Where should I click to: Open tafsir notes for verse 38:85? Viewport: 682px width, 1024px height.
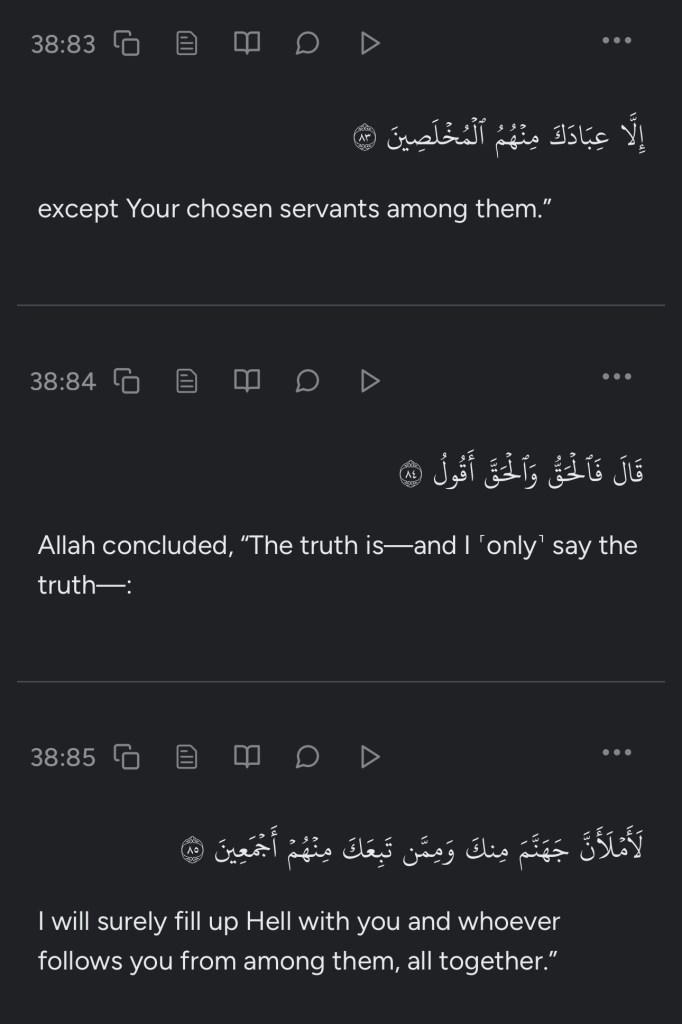187,757
